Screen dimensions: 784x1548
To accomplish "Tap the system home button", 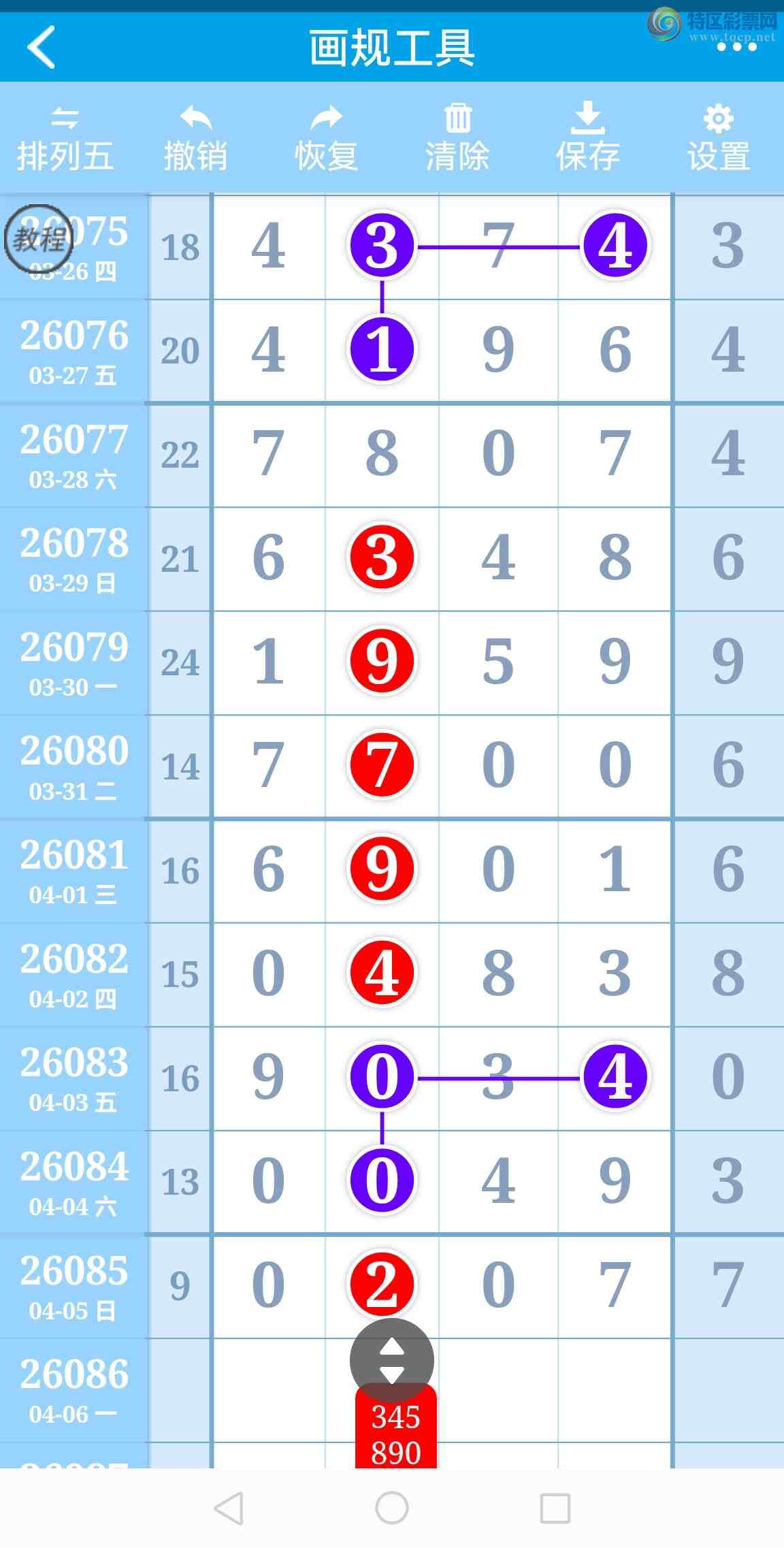I will coord(392,1508).
